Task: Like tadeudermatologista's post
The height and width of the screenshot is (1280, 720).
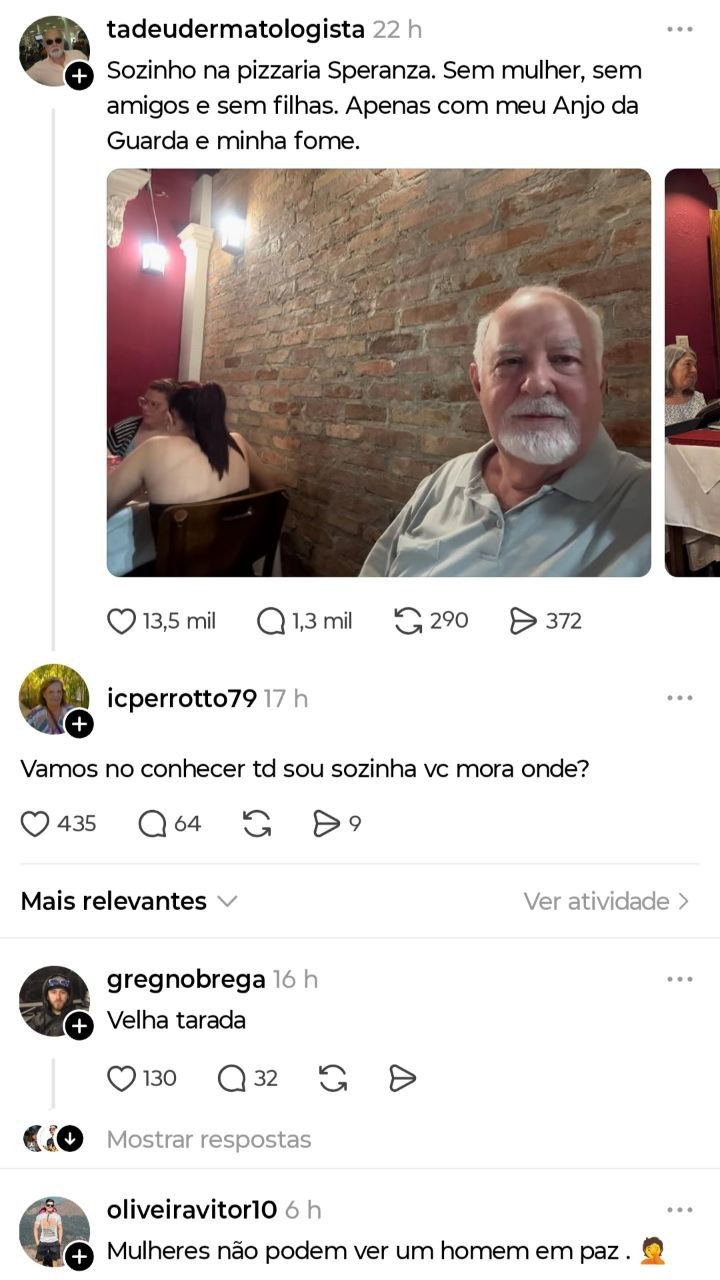Action: tap(121, 621)
